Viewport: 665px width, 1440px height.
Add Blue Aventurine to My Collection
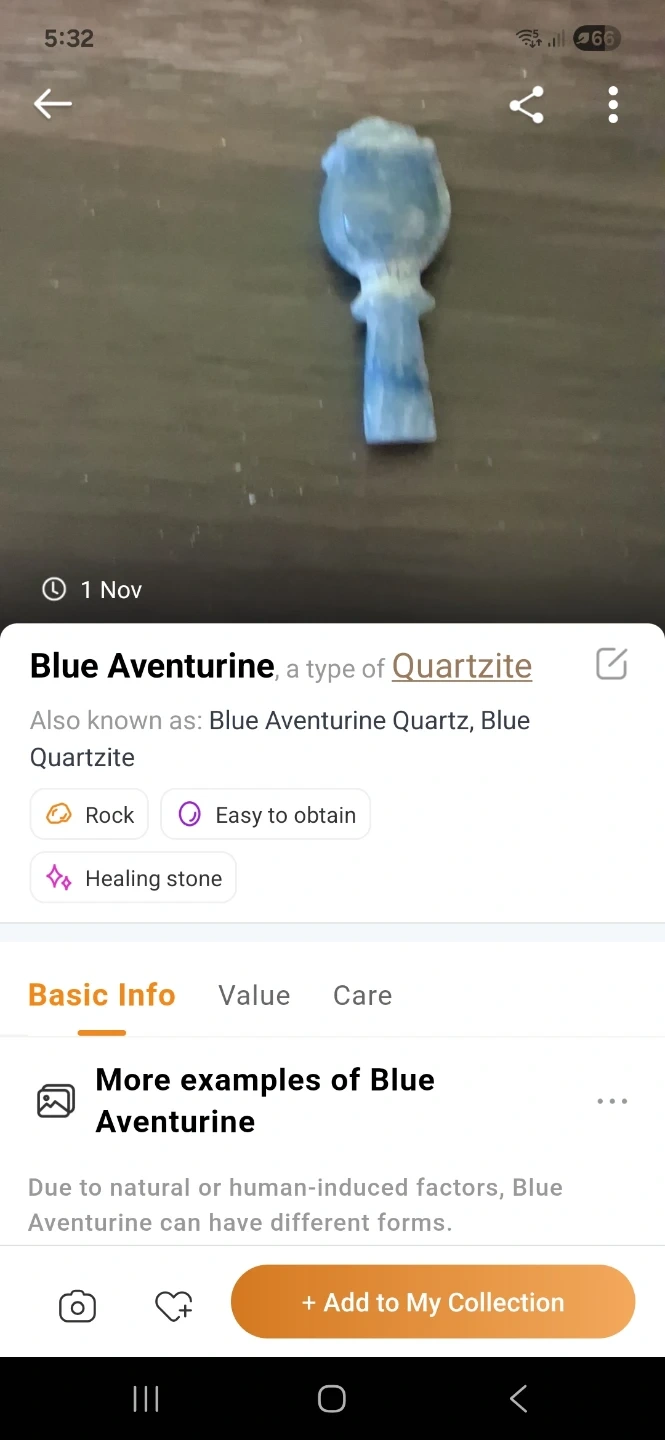click(433, 1302)
